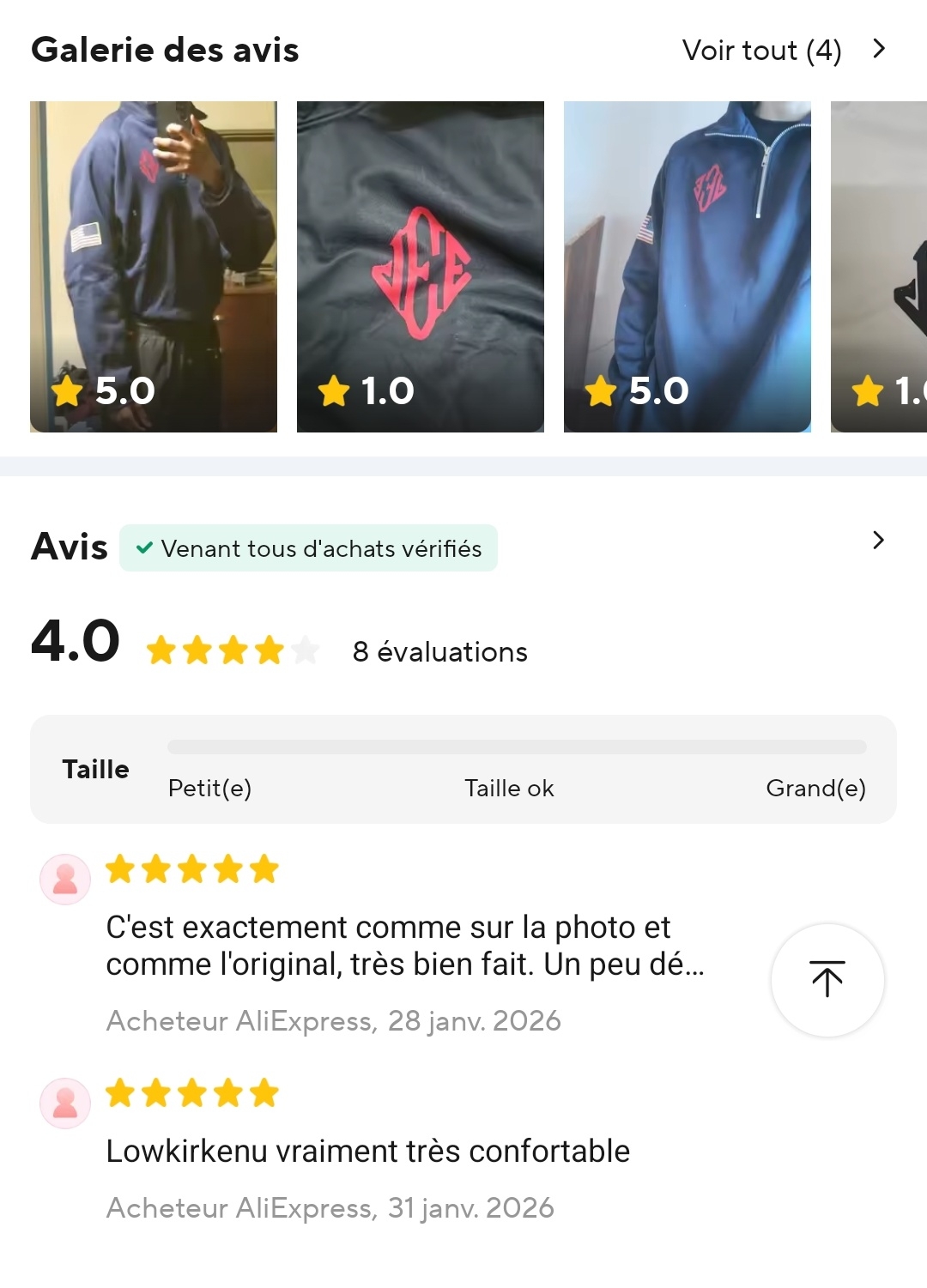Open the review starting "C'est exactement comme sur la photo"
This screenshot has height=1288, width=927.
coord(404,946)
